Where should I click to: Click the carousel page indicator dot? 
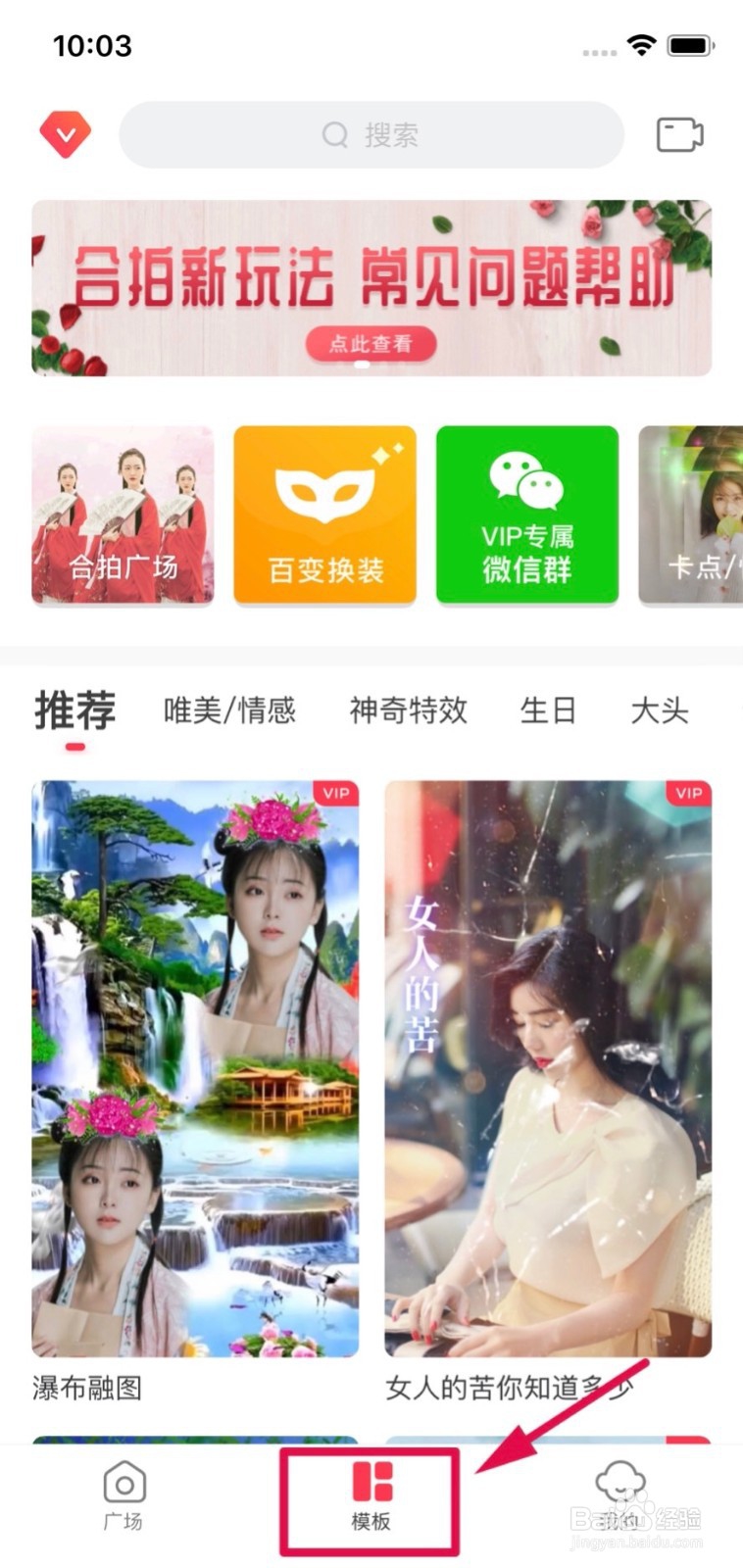point(360,363)
